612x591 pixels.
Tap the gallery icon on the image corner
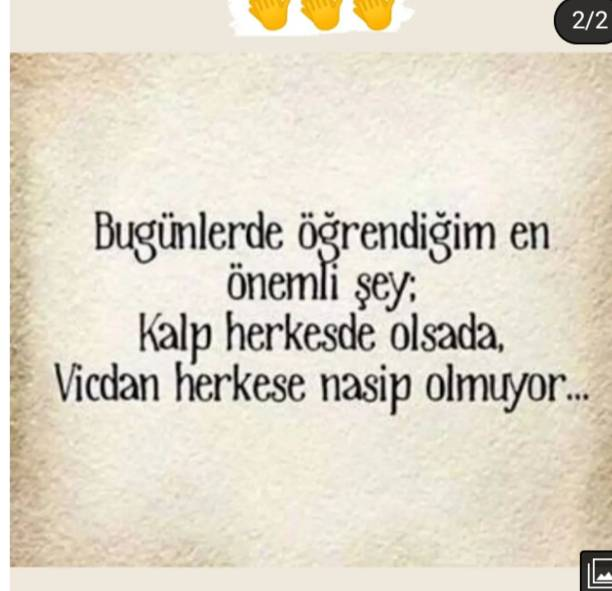pos(599,573)
